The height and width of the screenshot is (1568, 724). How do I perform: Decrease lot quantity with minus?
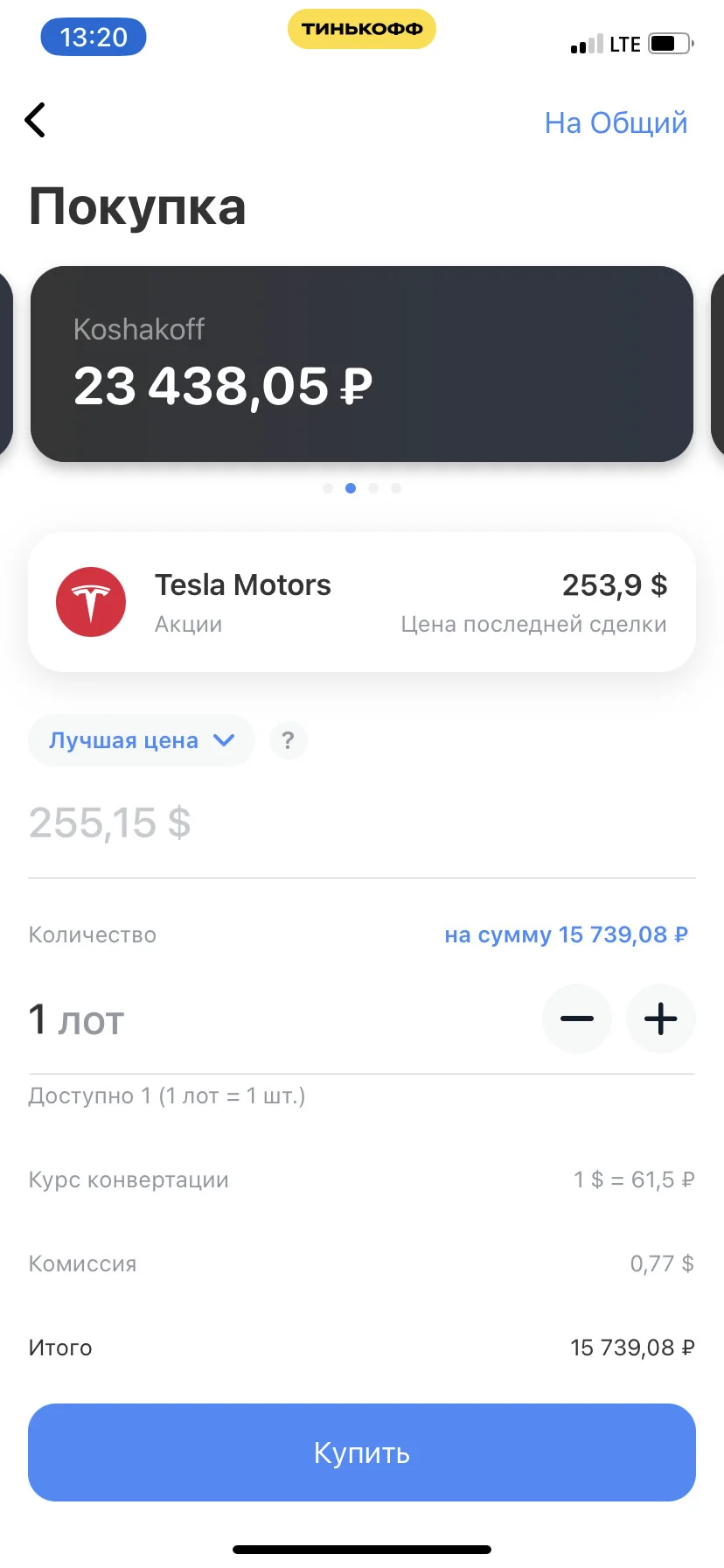pos(576,1018)
